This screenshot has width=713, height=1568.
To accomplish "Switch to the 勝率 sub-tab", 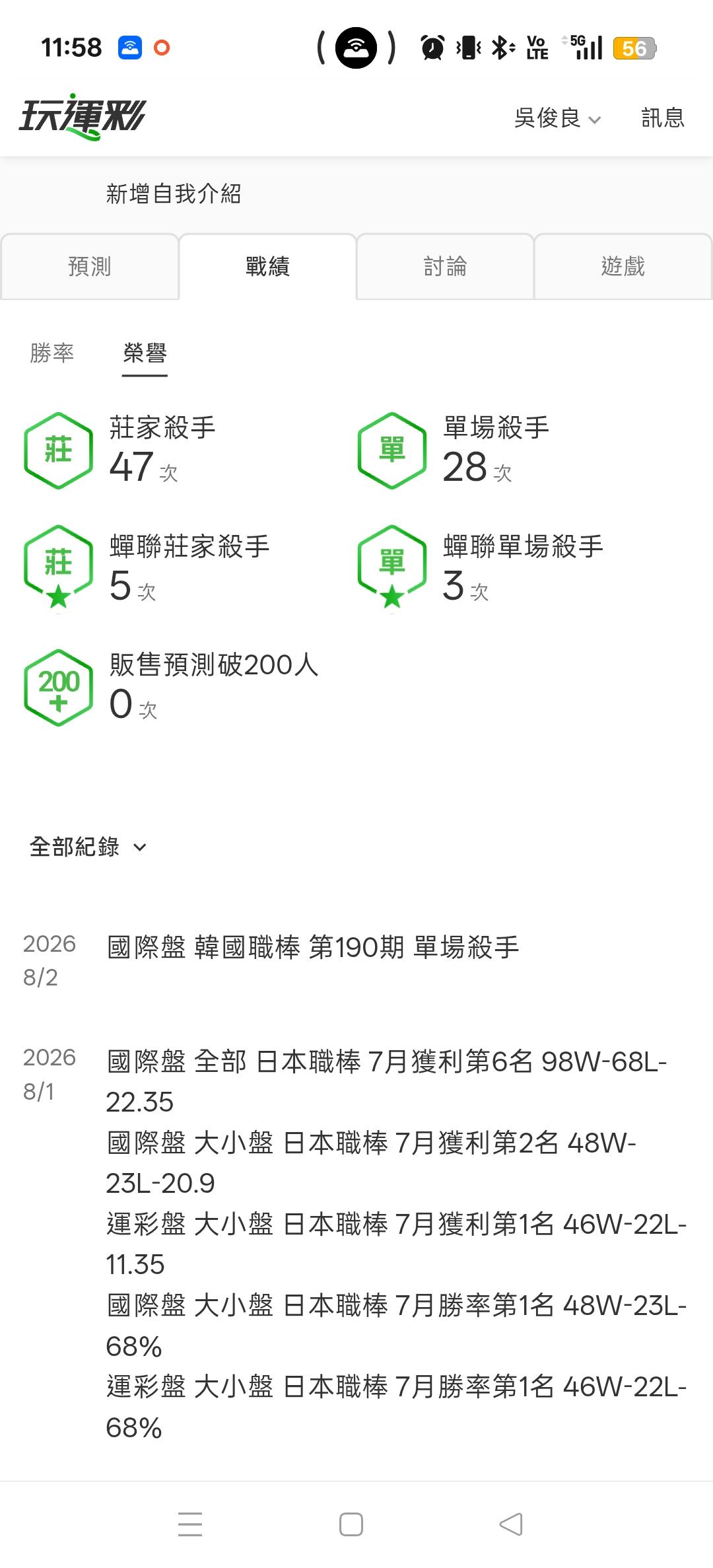I will [x=52, y=353].
